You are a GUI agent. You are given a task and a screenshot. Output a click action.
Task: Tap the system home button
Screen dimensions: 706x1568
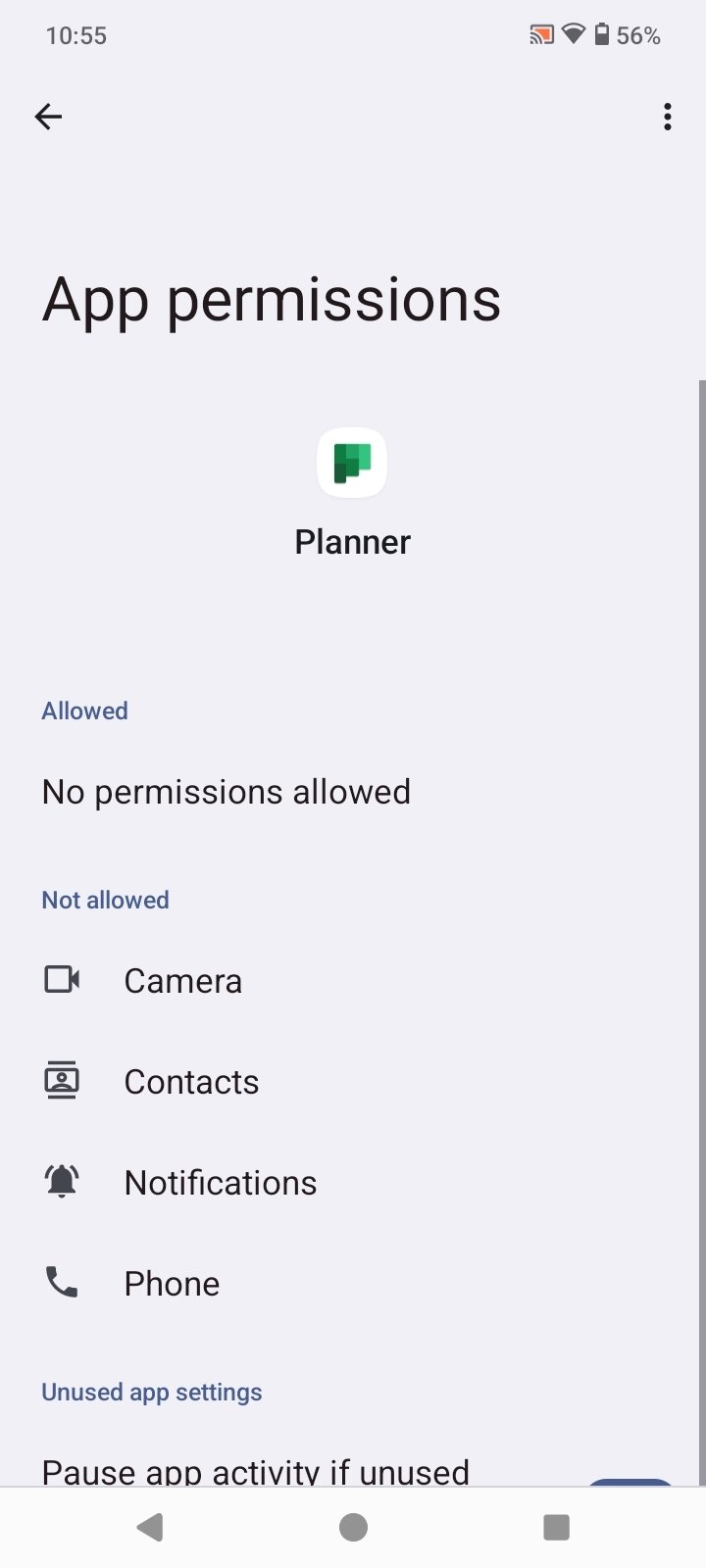pyautogui.click(x=353, y=1527)
